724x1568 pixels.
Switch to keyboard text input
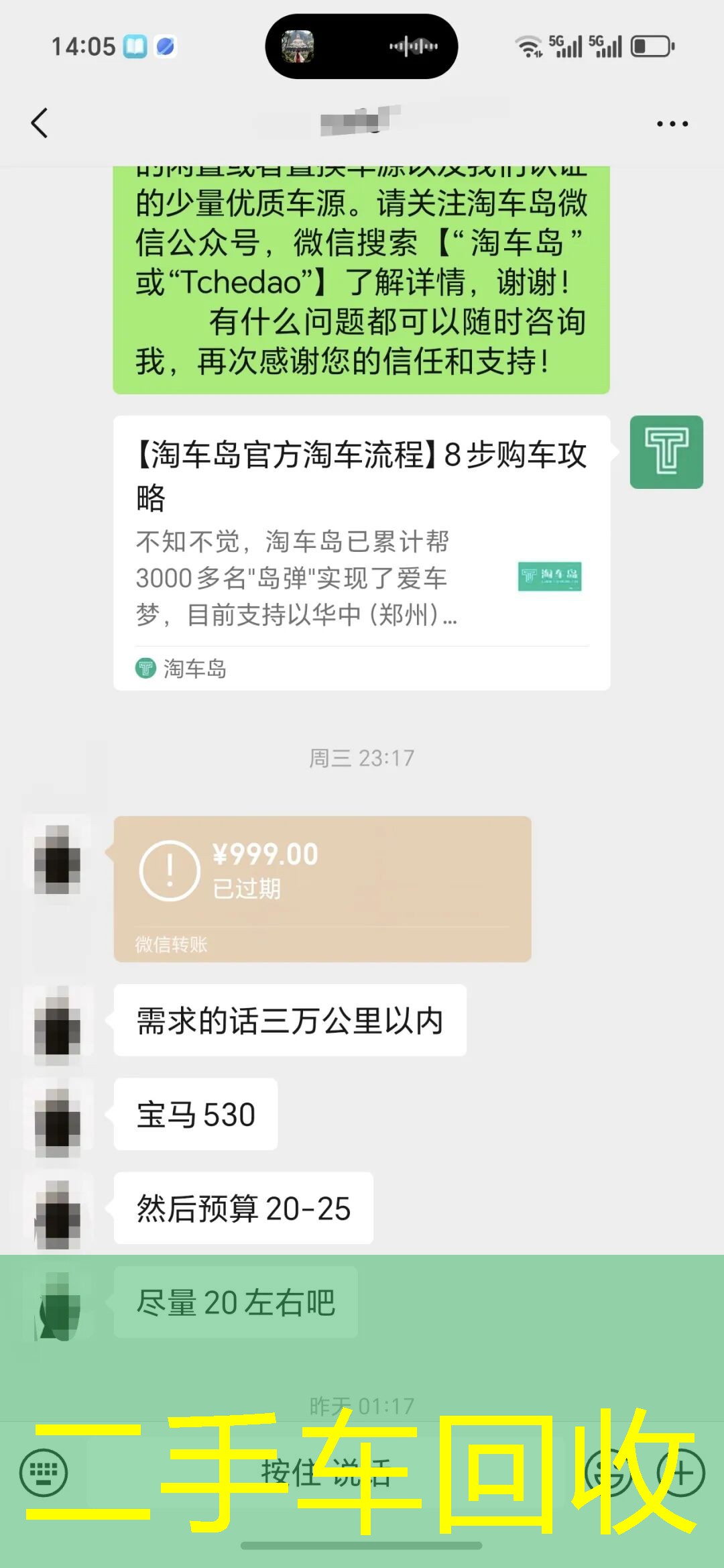pyautogui.click(x=44, y=1473)
